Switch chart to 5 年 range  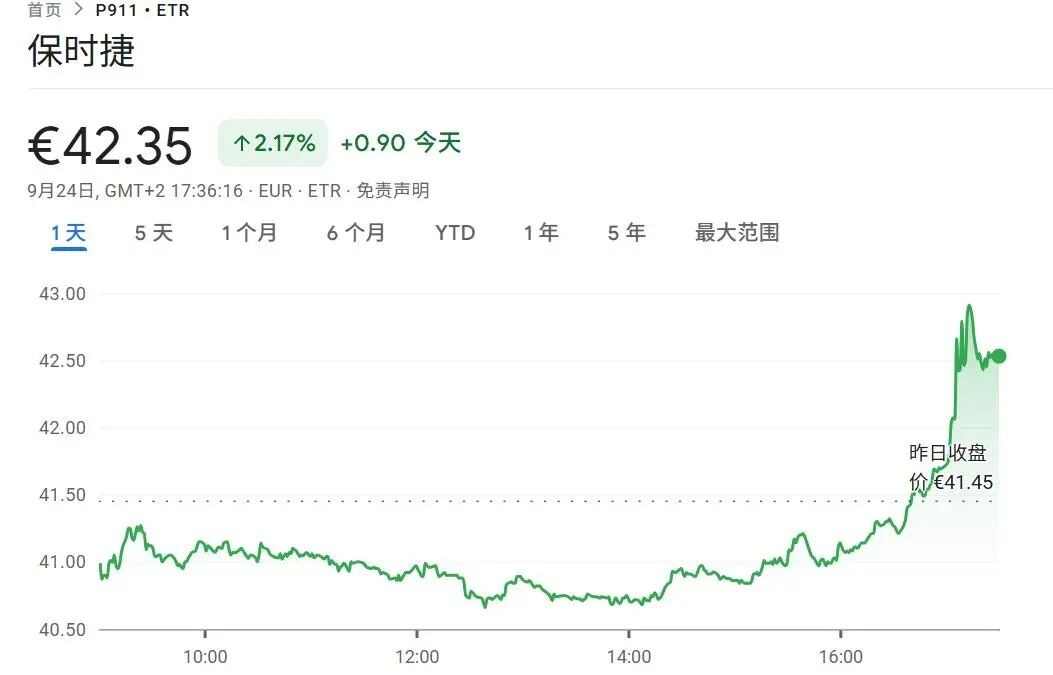626,233
